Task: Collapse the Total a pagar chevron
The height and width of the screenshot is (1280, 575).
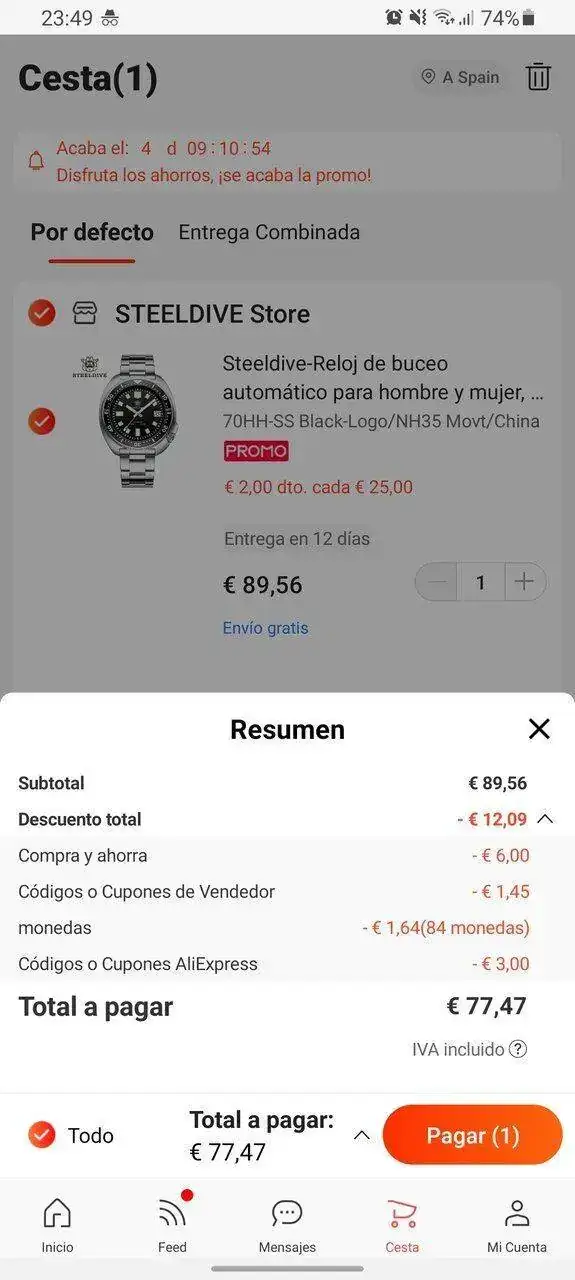Action: pyautogui.click(x=362, y=1135)
